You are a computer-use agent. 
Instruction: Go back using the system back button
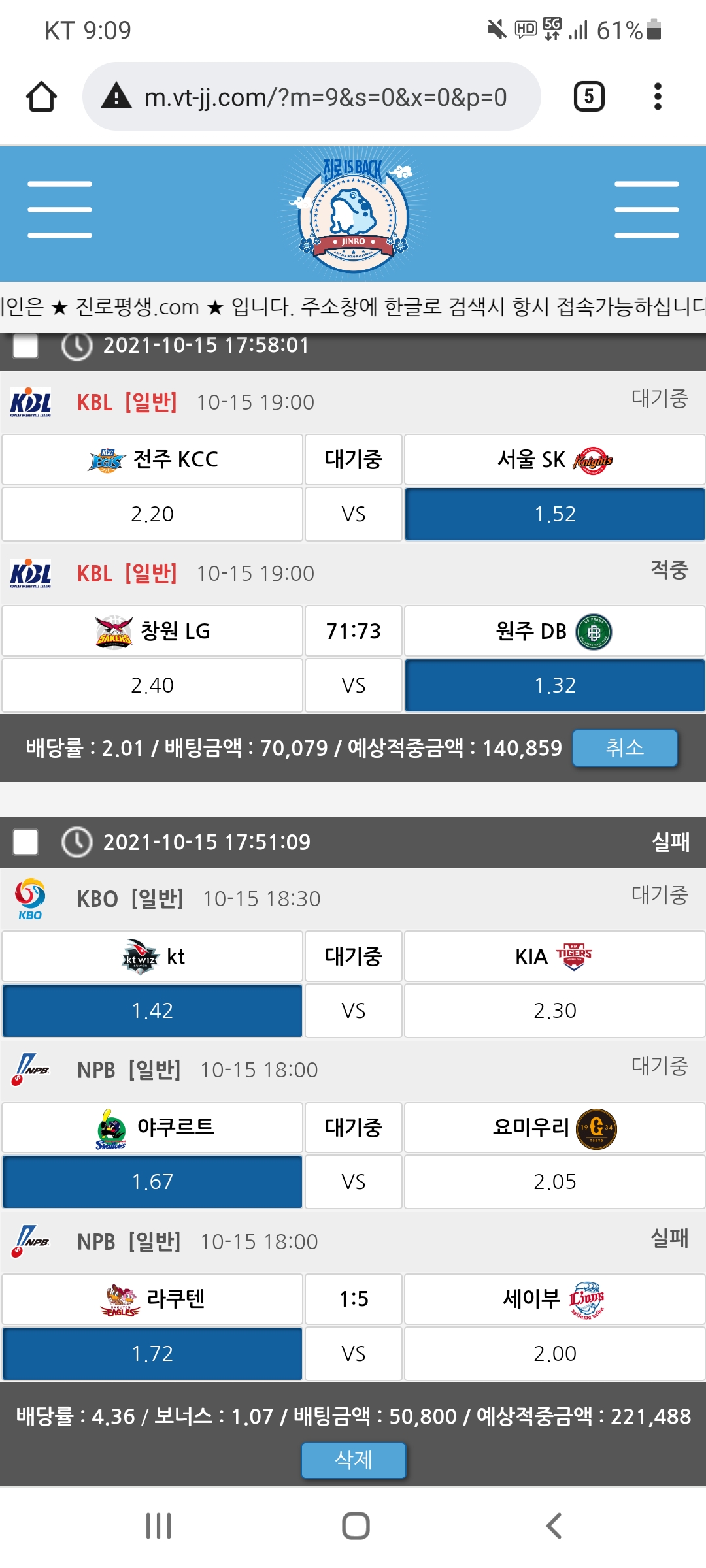tap(553, 1526)
